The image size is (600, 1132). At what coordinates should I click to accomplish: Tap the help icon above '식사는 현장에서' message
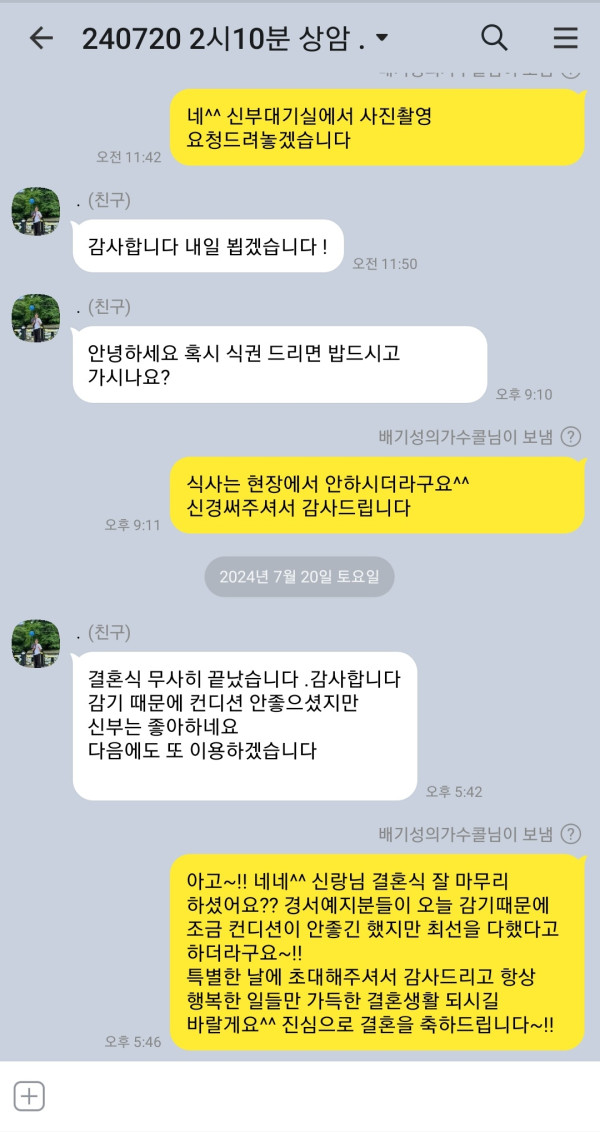tap(570, 436)
